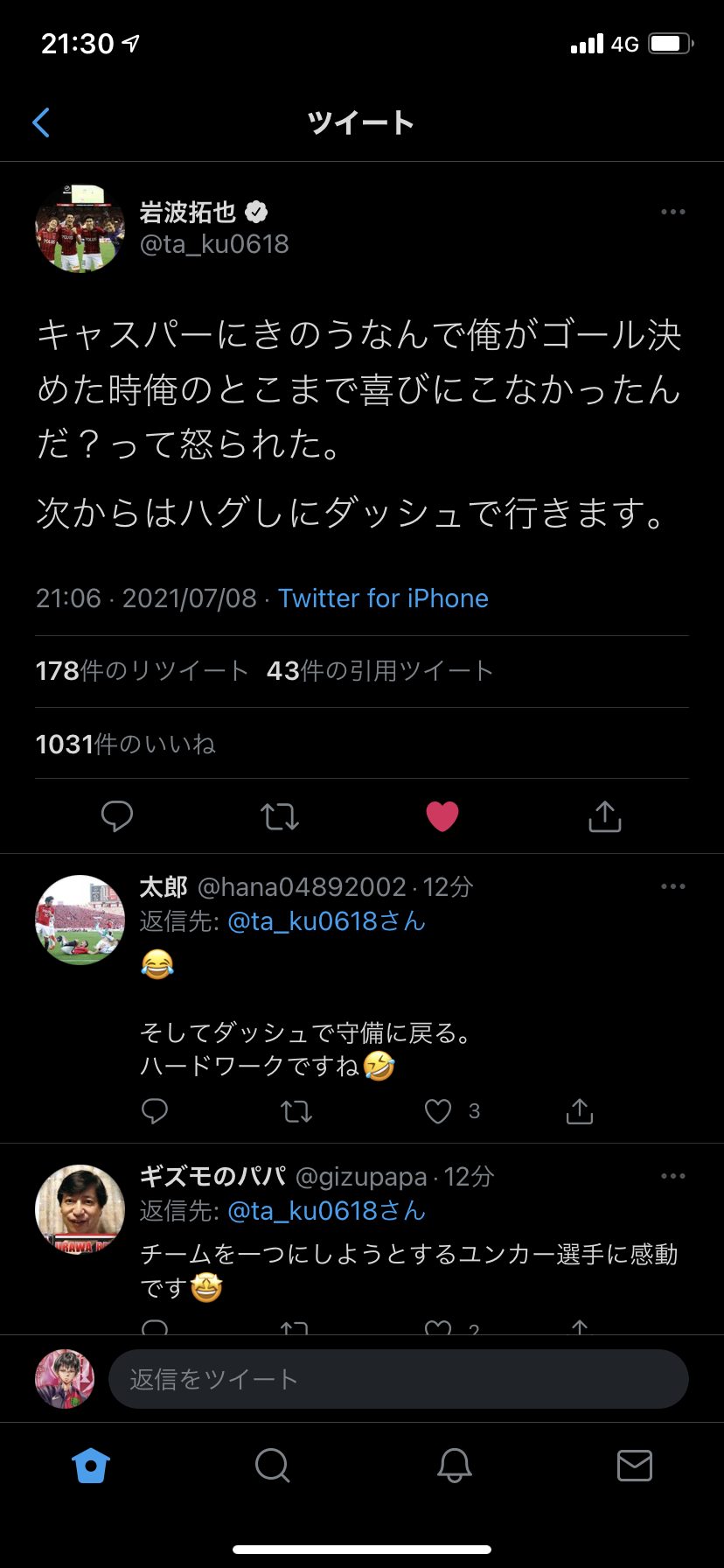Open the Twitter for iPhone link
The width and height of the screenshot is (724, 1568).
coord(383,598)
